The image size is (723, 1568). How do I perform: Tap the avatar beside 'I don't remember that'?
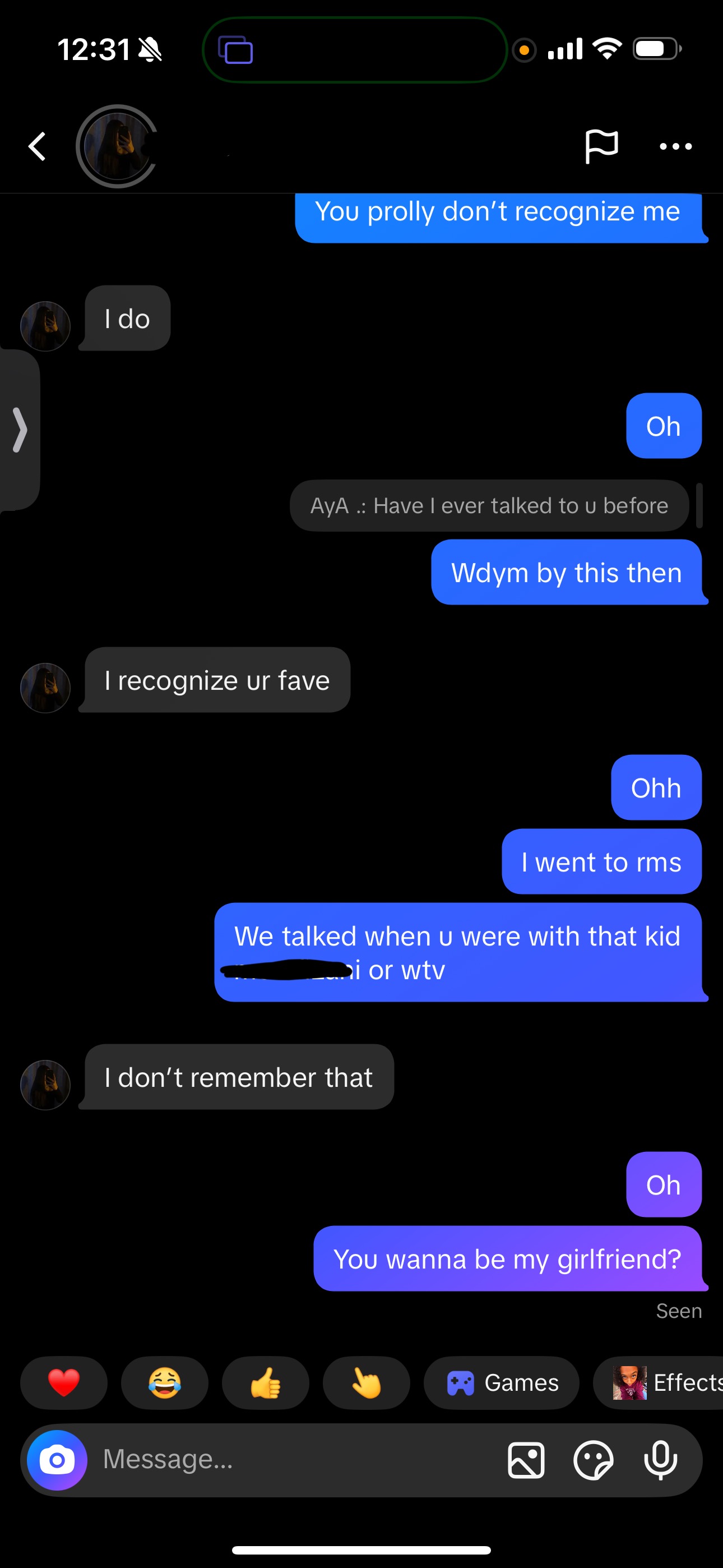coord(45,1085)
